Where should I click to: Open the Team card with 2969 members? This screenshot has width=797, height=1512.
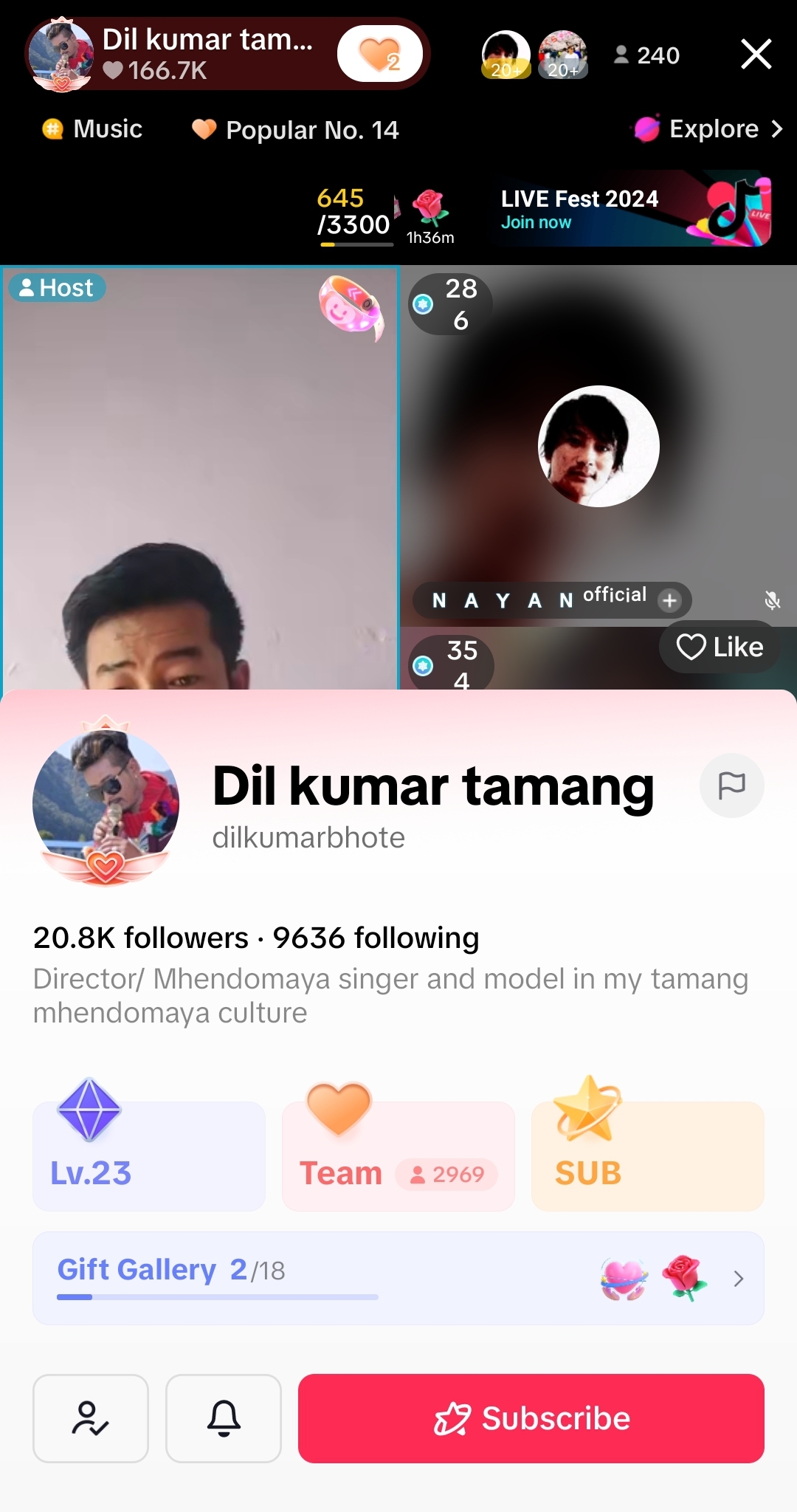coord(398,1156)
